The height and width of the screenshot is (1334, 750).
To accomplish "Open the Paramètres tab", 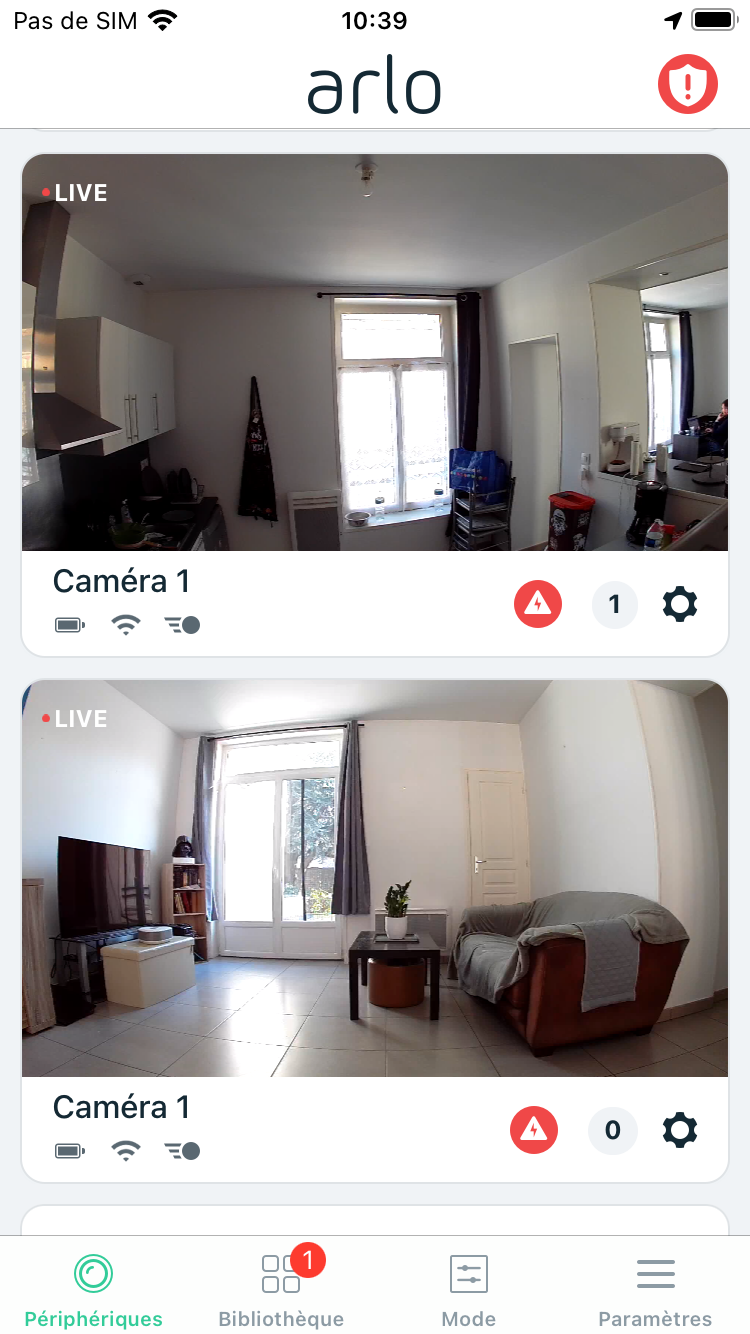I will [655, 1288].
